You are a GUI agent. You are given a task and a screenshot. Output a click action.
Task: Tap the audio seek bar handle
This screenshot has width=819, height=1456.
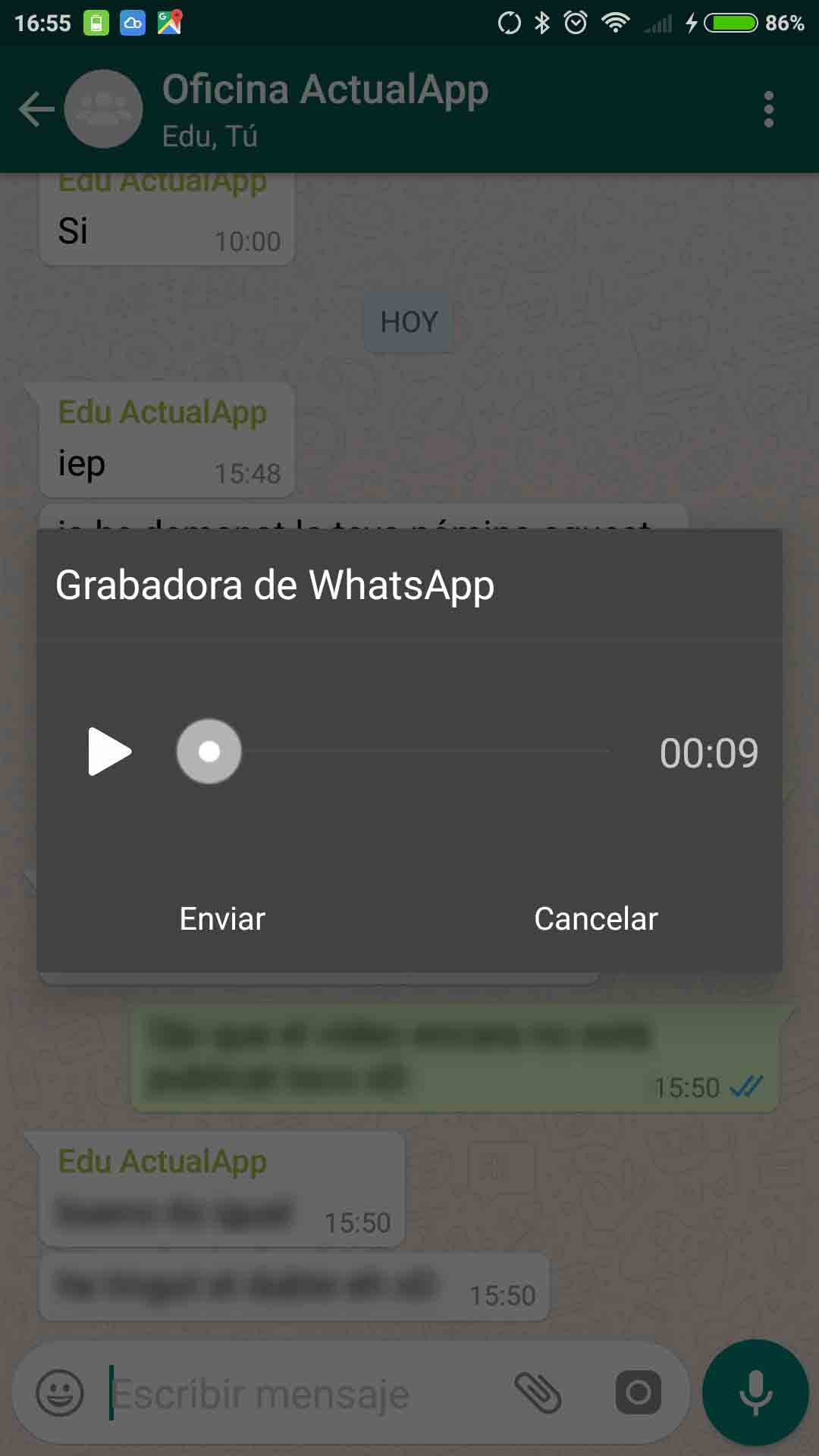click(x=209, y=752)
